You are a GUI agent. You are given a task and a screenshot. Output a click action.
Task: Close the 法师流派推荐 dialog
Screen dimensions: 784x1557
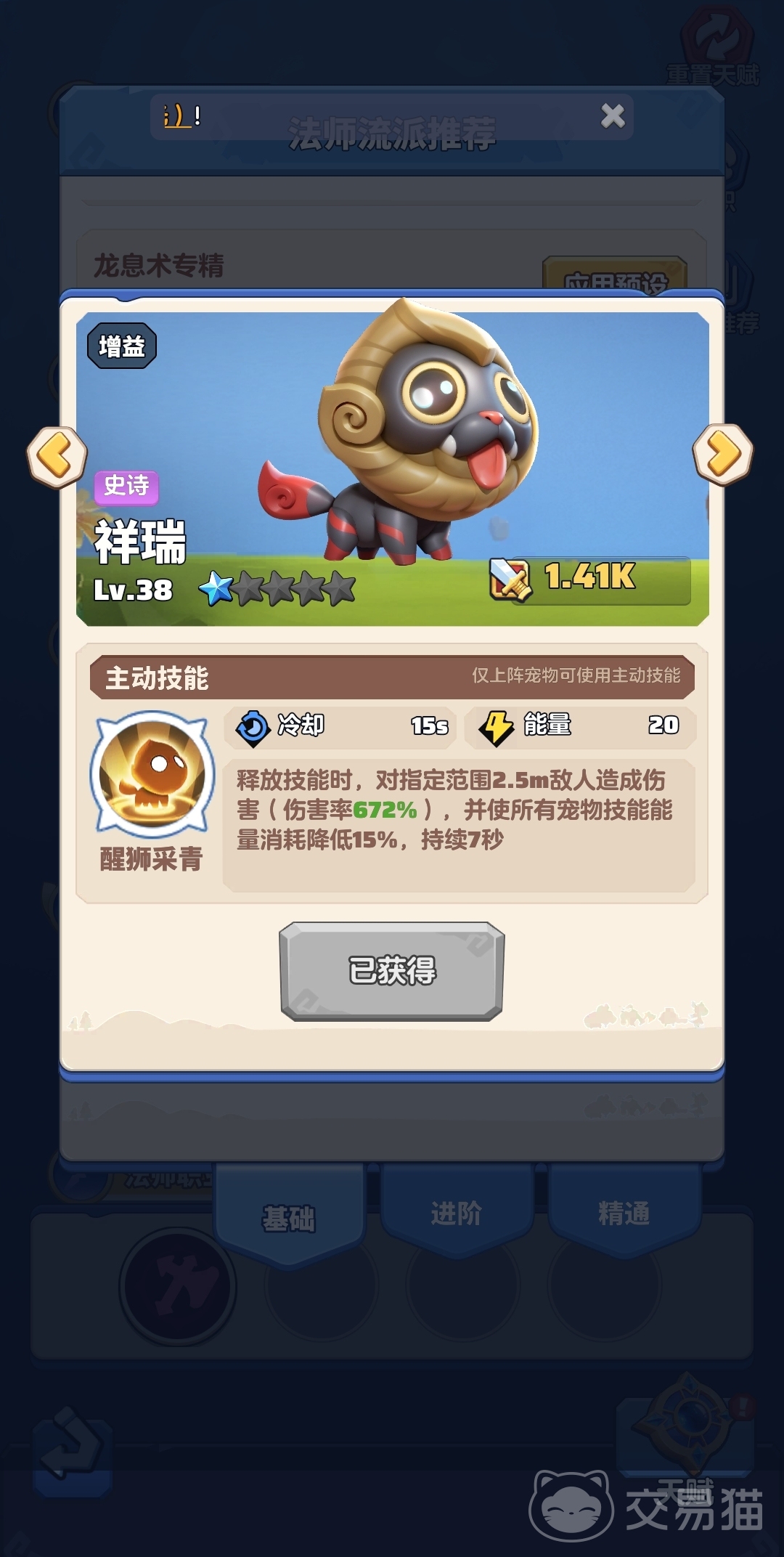point(613,116)
